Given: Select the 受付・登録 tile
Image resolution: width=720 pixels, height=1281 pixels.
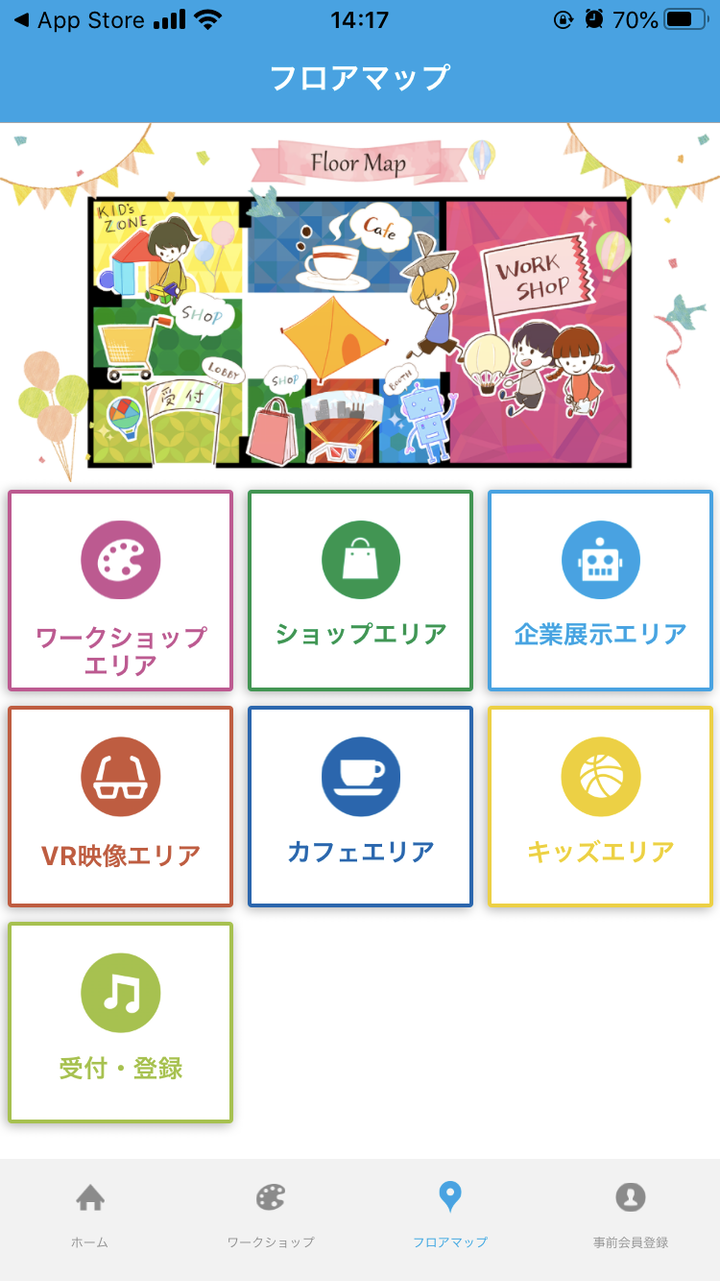Looking at the screenshot, I should (120, 1022).
